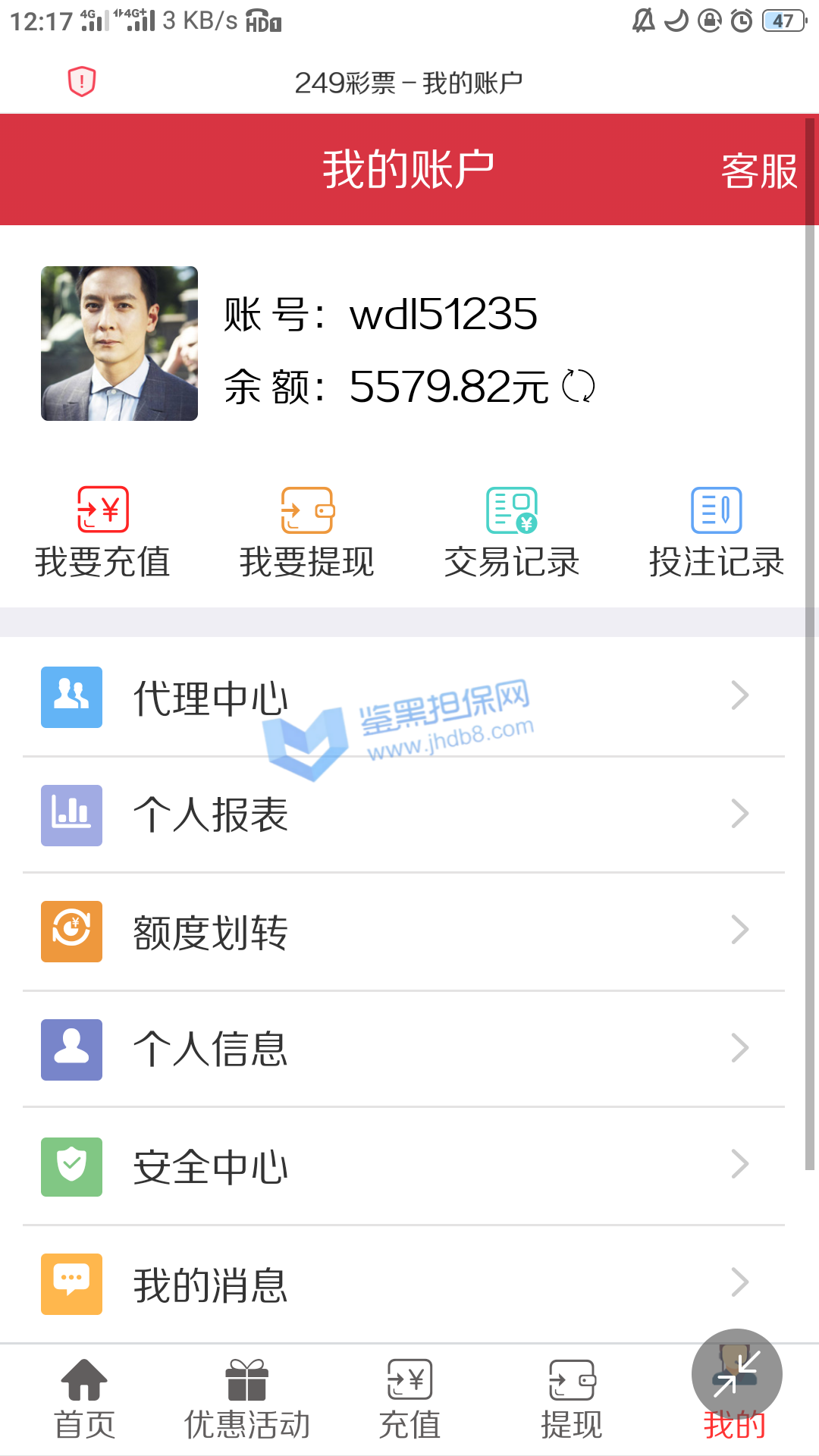Tap 客服 to contact customer service
This screenshot has height=1456, width=819.
(758, 171)
